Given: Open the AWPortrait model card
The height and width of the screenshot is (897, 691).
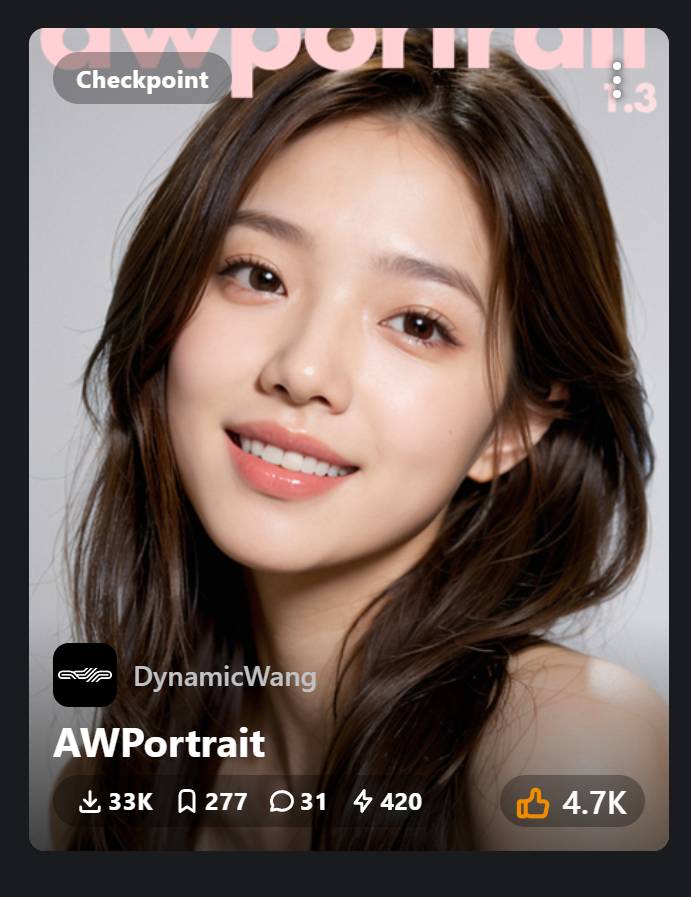Looking at the screenshot, I should click(159, 743).
